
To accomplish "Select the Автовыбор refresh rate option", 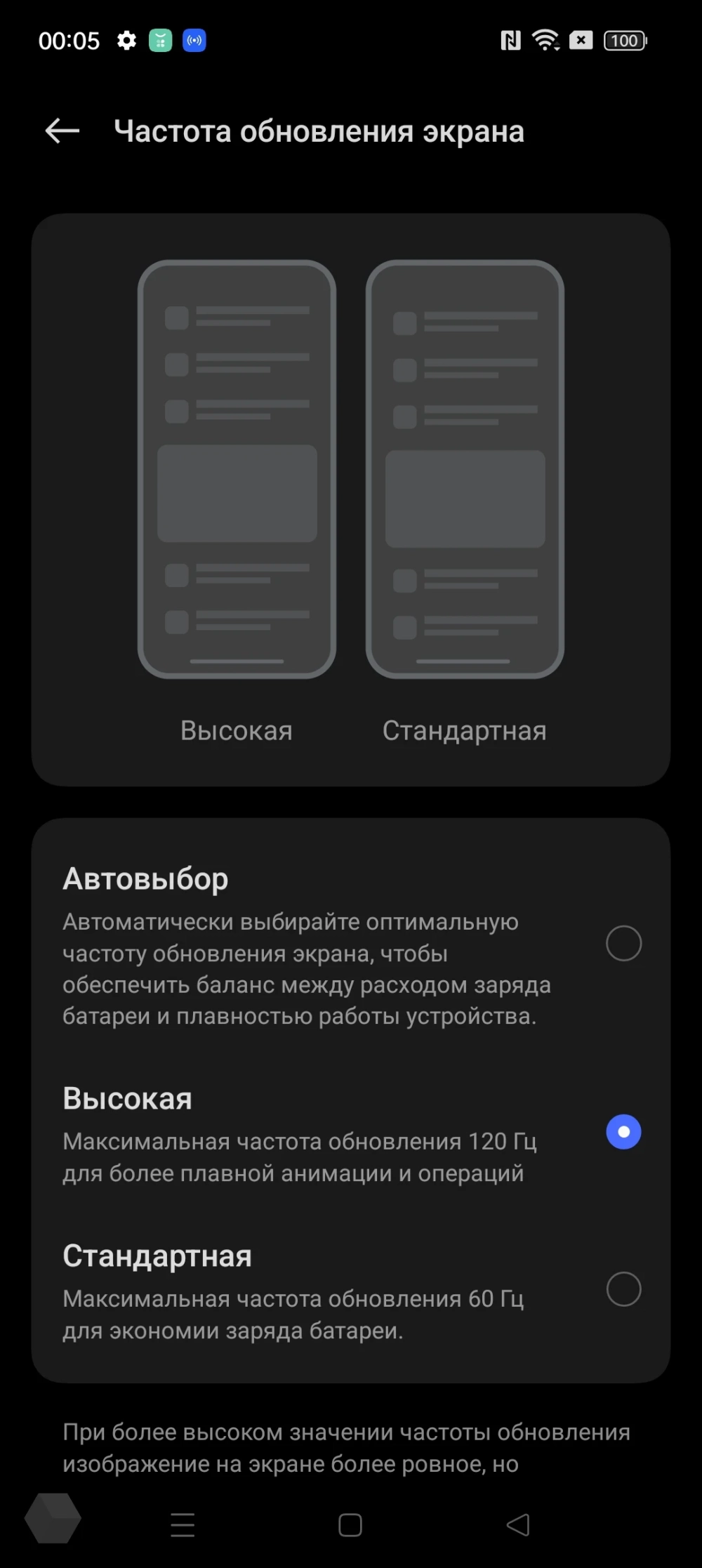I will (623, 943).
